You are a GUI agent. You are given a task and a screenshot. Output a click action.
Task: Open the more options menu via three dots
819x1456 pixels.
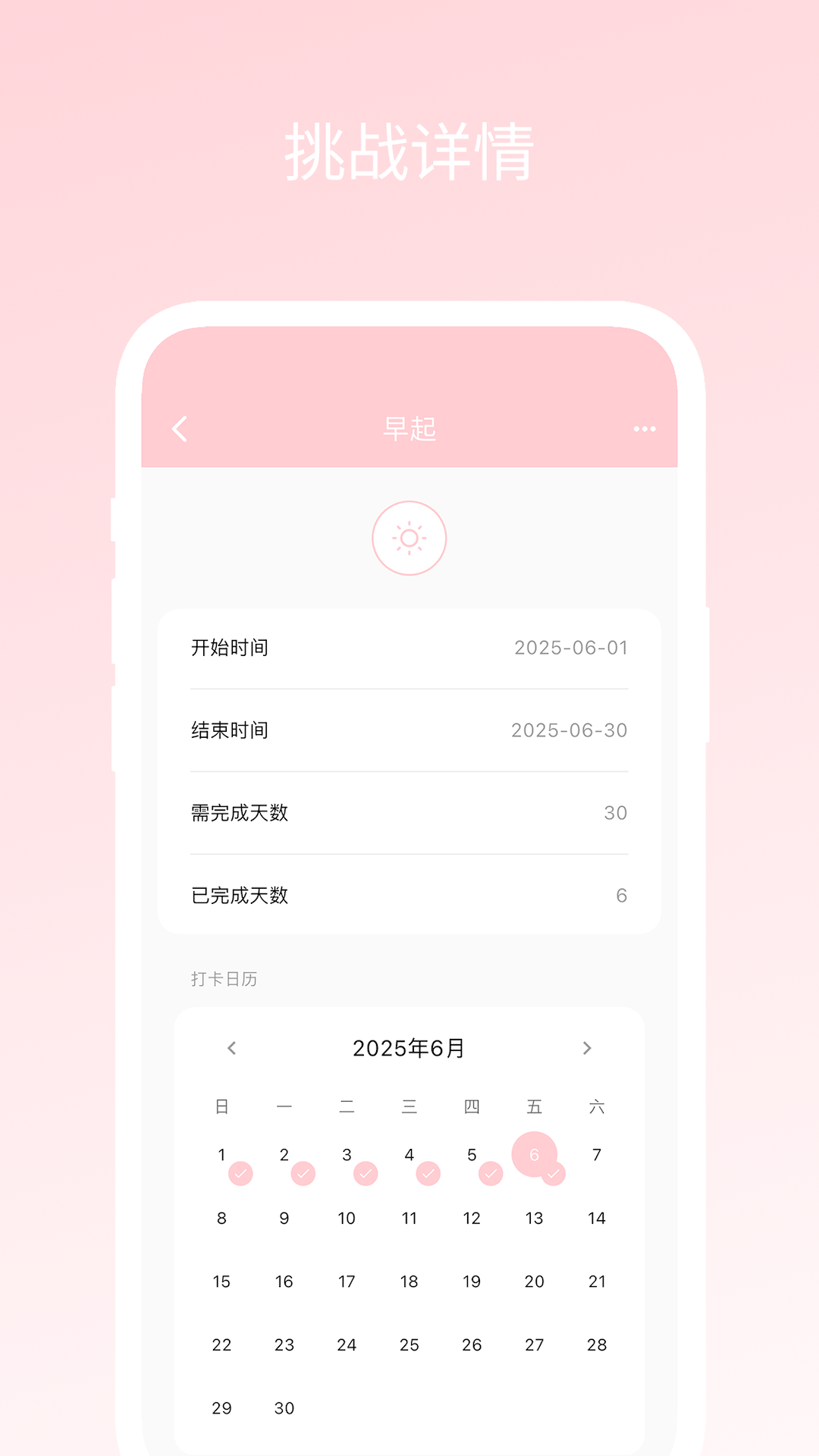pos(644,429)
